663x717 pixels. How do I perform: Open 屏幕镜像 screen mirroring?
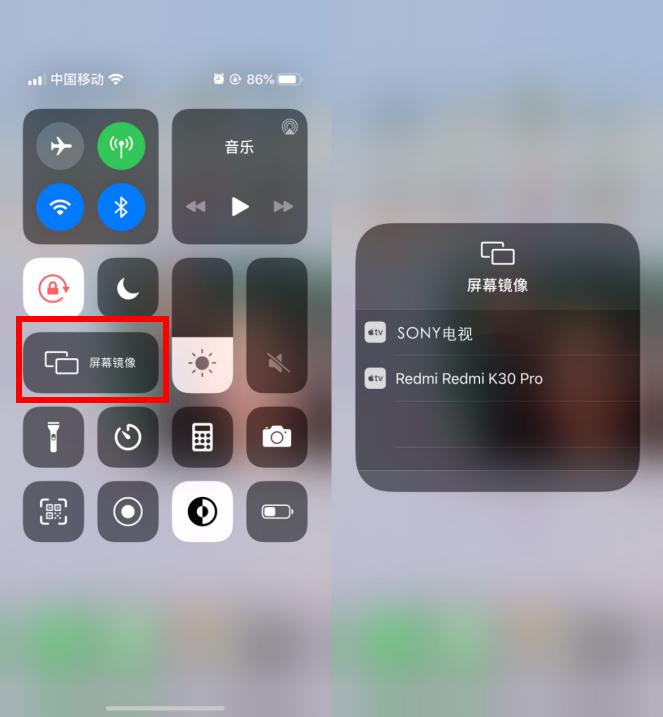pyautogui.click(x=92, y=362)
